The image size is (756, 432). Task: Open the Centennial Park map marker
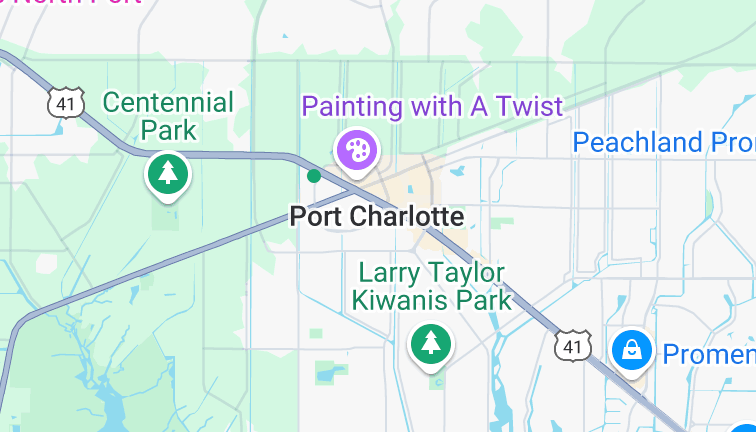(168, 173)
